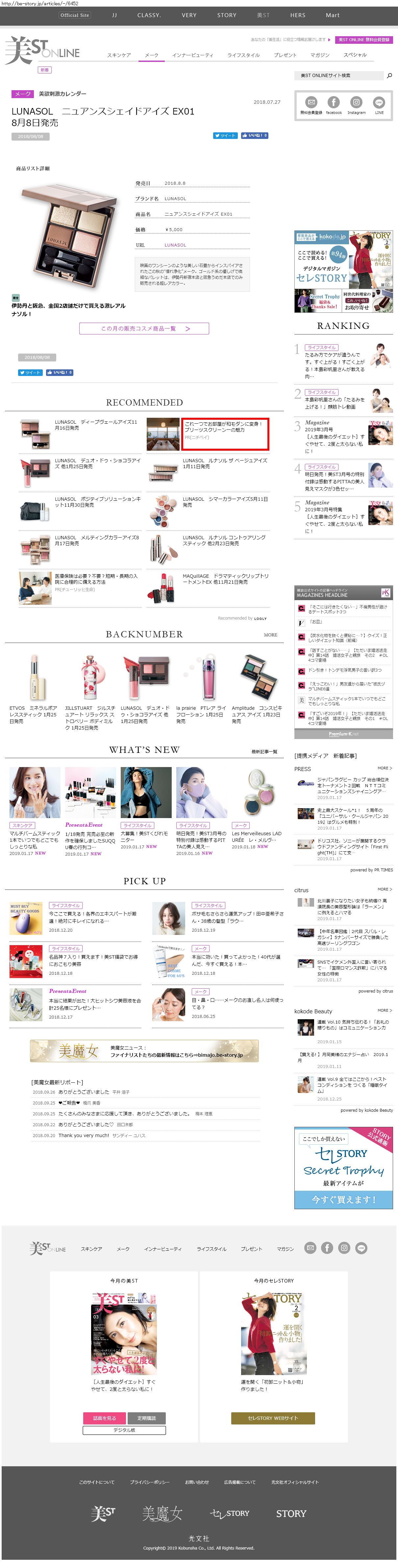
Task: Open プライバシーポリシー footer link
Action: click(150, 1482)
